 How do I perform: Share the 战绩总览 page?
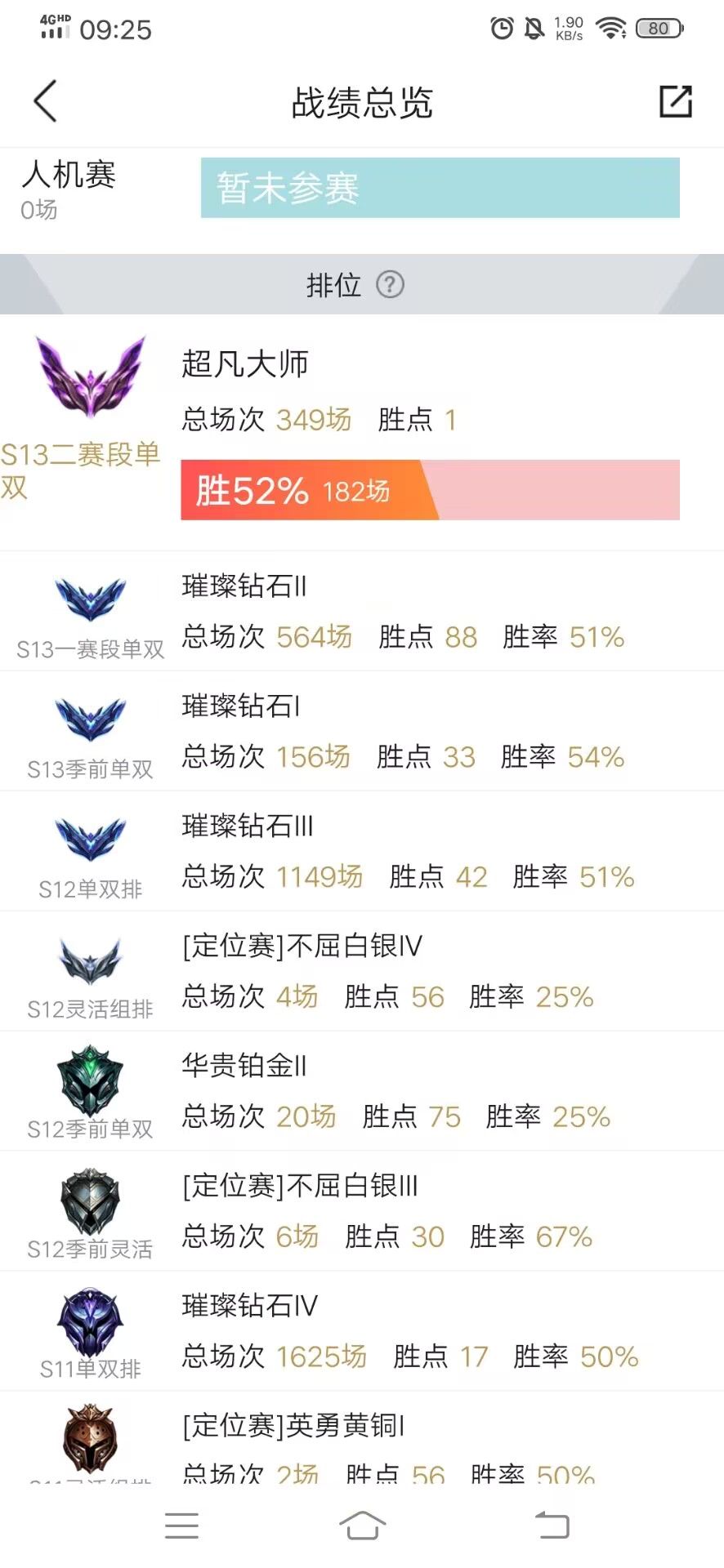click(x=676, y=101)
